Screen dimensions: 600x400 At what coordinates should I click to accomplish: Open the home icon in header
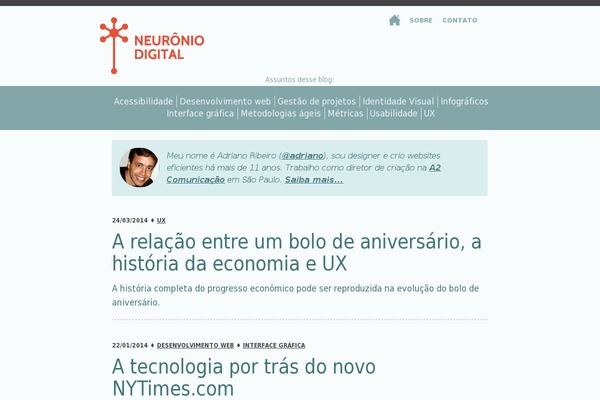click(395, 20)
